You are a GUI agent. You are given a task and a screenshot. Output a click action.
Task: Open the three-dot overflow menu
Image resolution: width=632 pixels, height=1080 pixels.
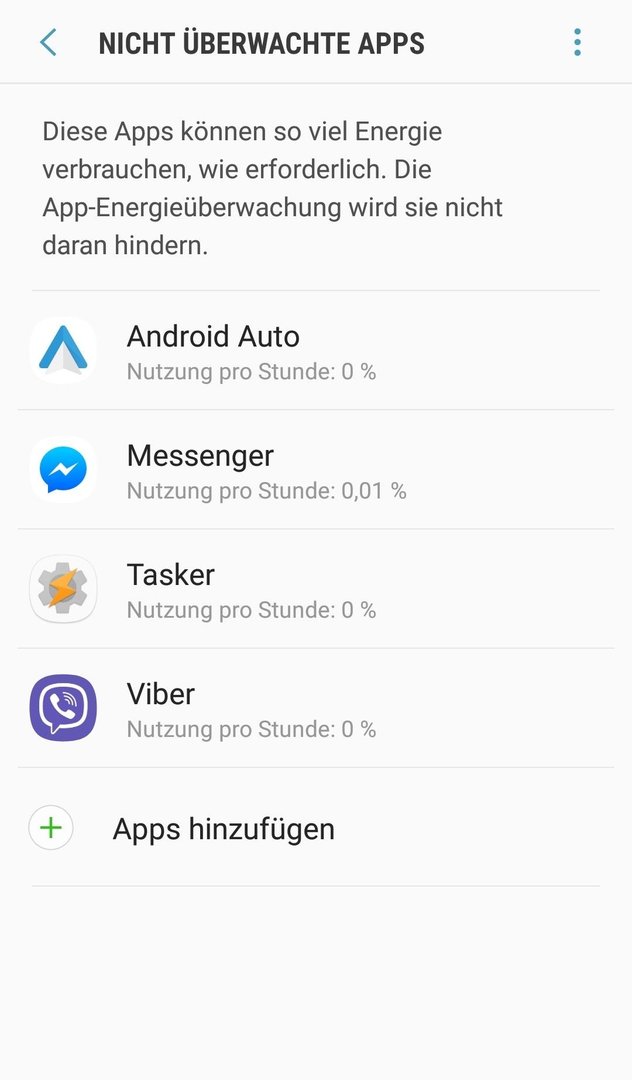(577, 43)
